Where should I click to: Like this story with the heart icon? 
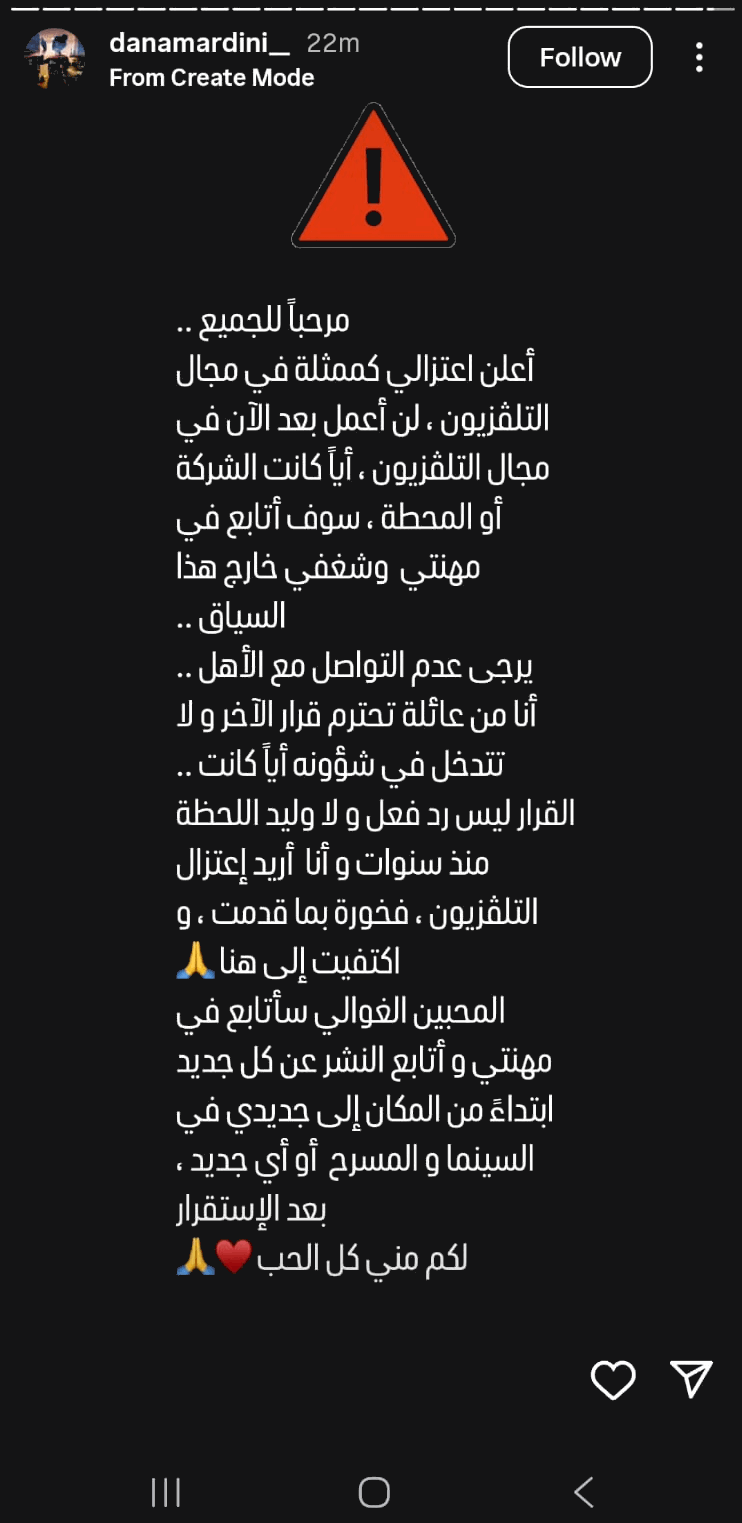click(x=613, y=1380)
